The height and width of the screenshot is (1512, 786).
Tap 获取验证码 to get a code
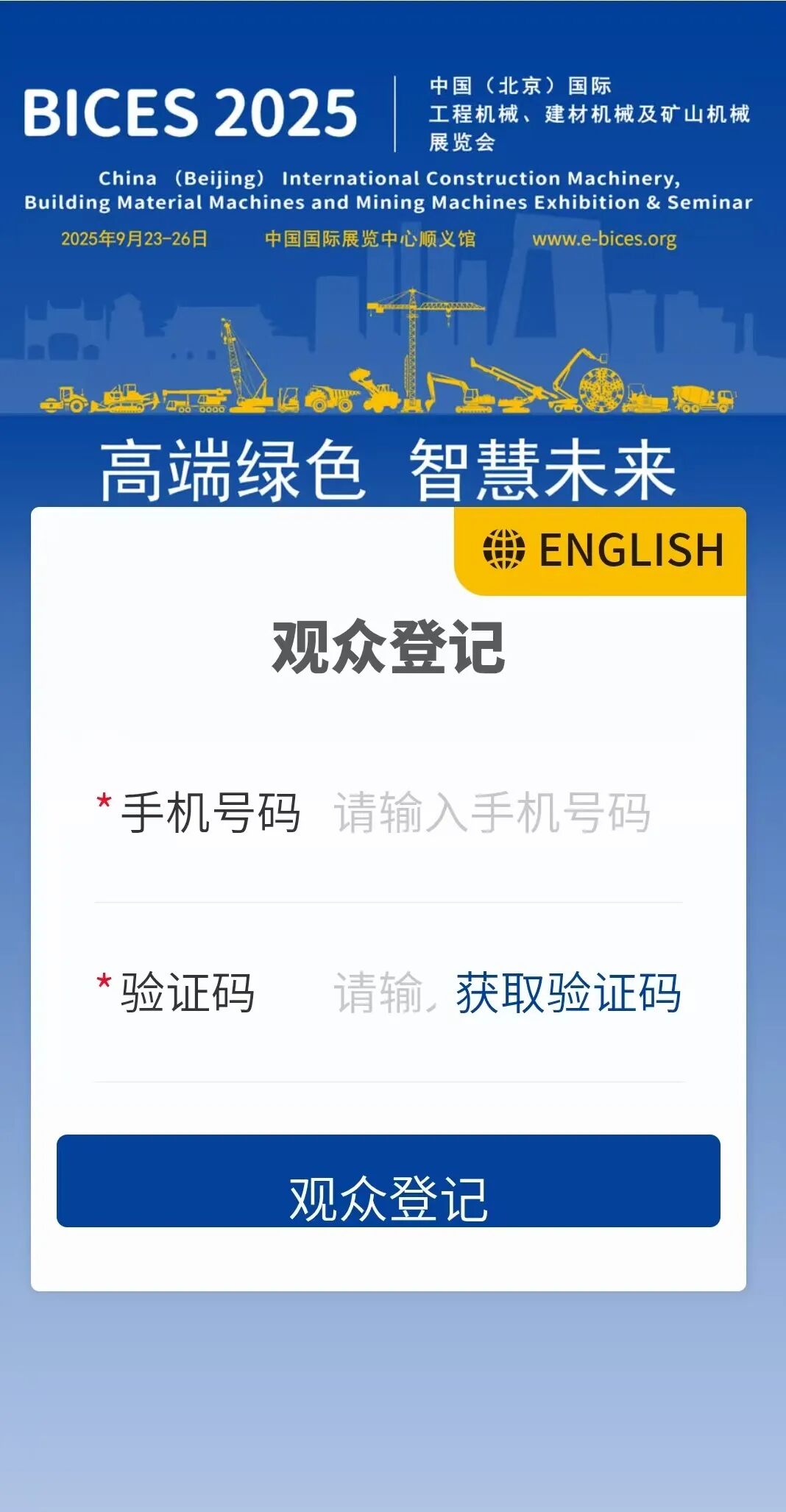pos(568,993)
